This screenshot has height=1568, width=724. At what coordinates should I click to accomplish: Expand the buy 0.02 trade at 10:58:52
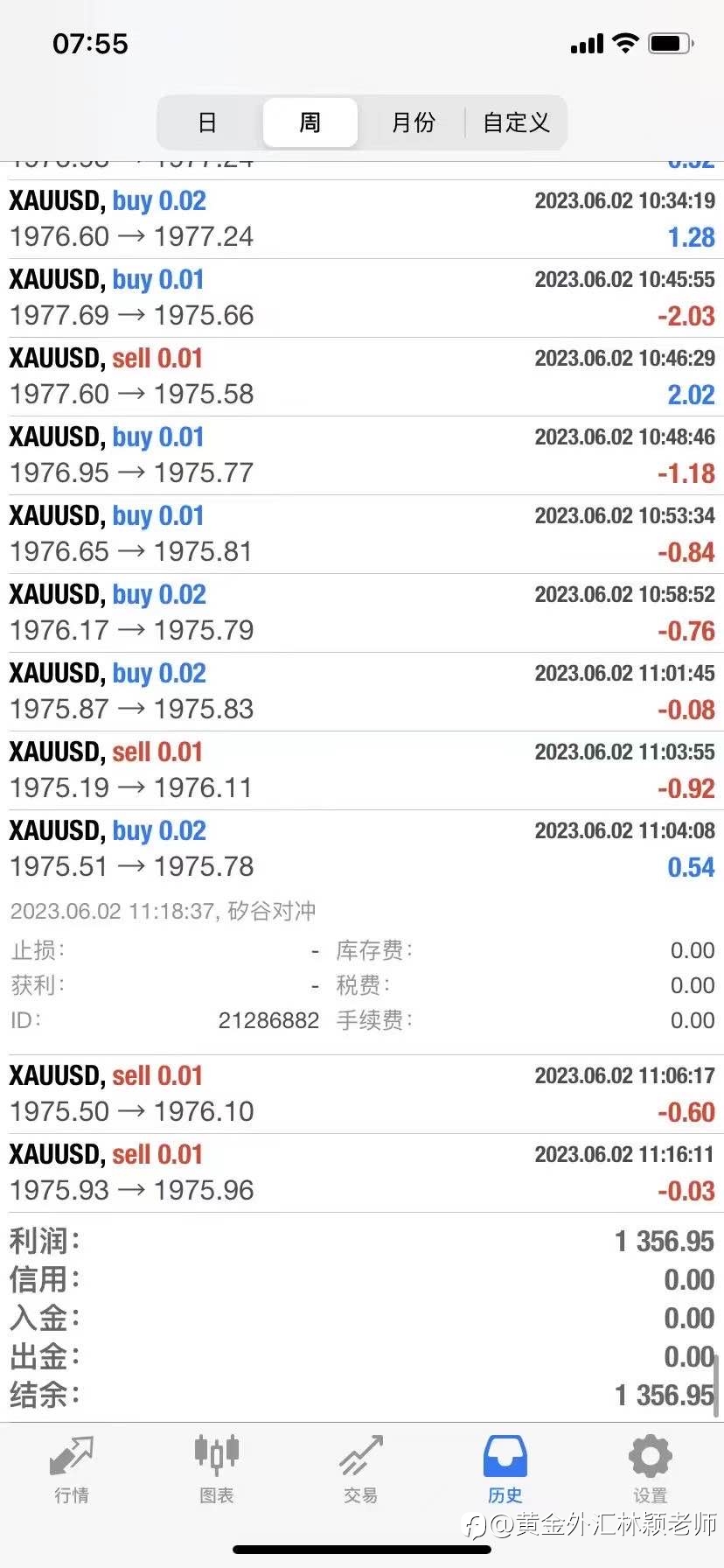[x=362, y=612]
